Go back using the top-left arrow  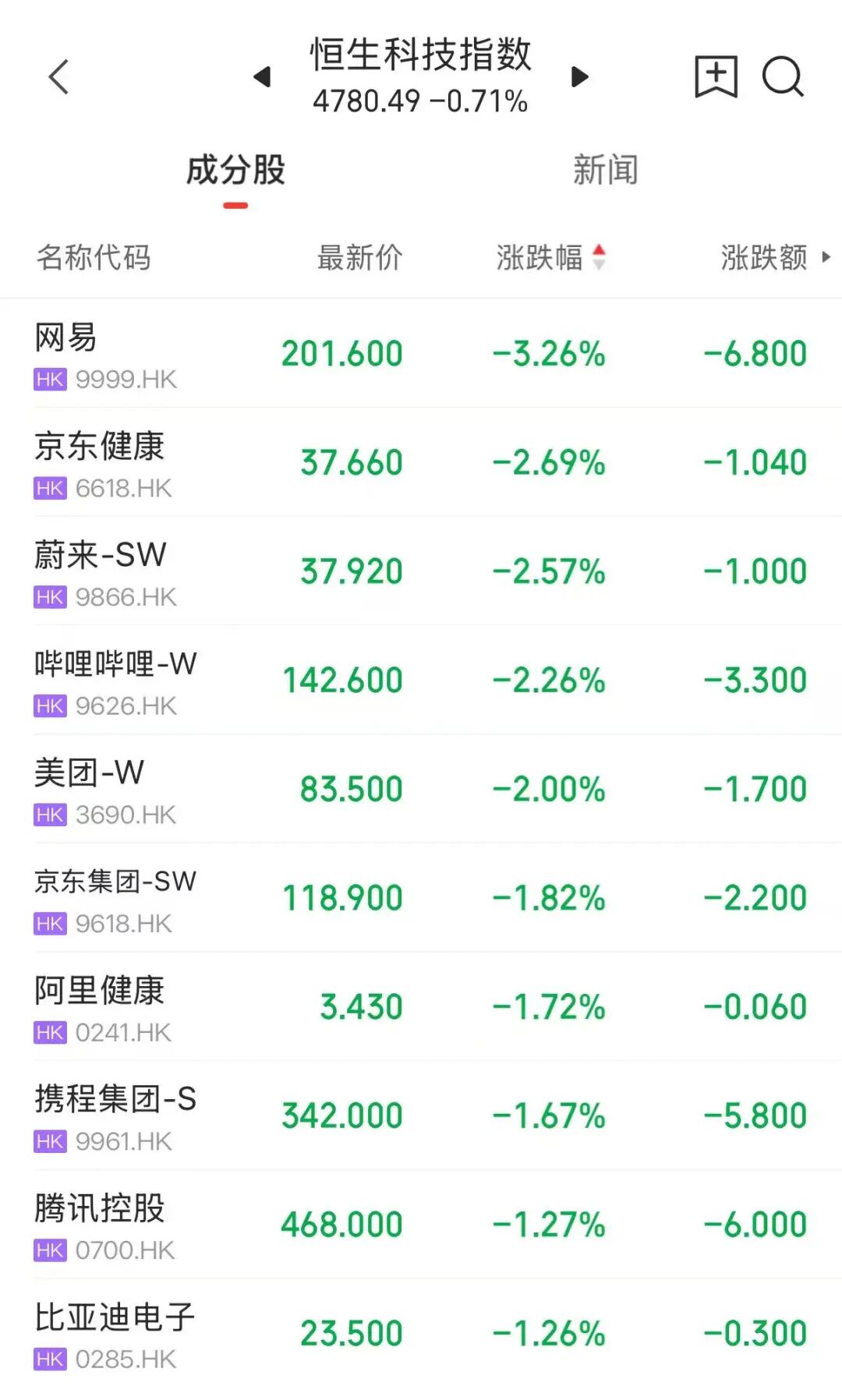click(59, 76)
